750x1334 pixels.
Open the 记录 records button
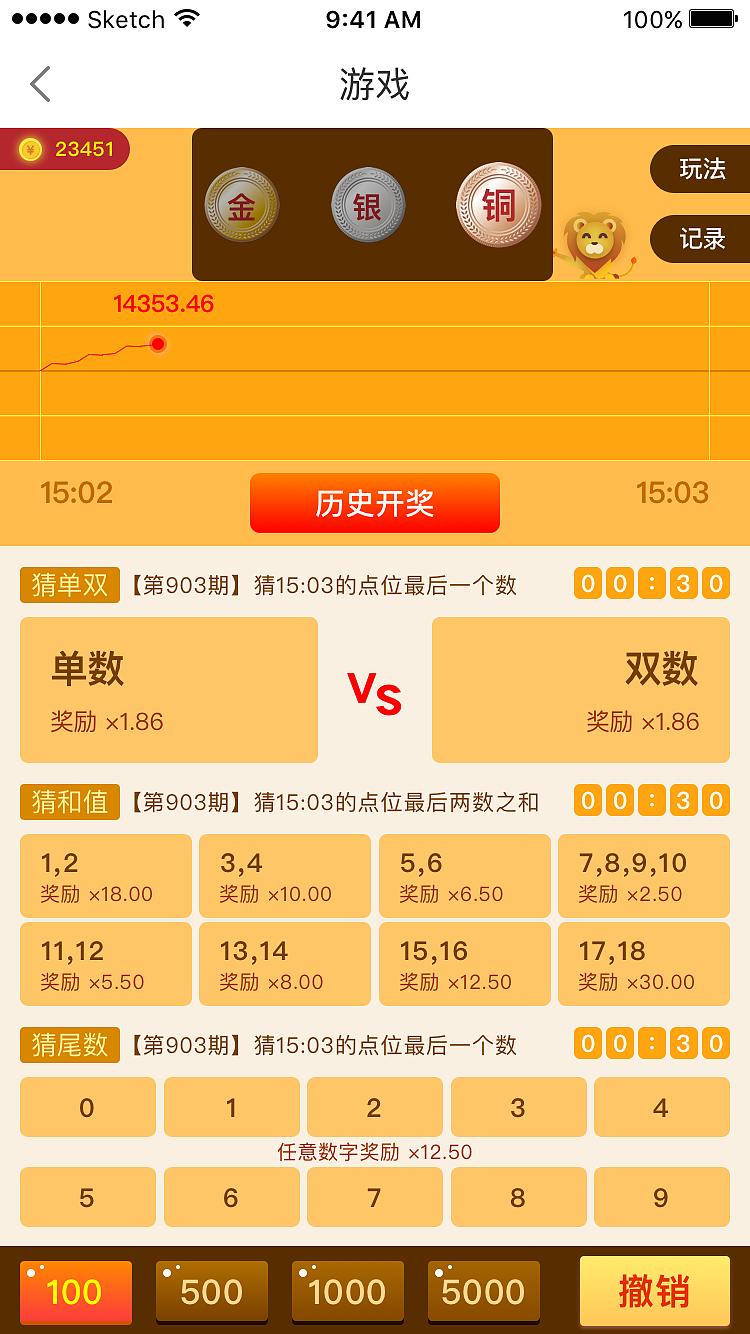[x=701, y=239]
